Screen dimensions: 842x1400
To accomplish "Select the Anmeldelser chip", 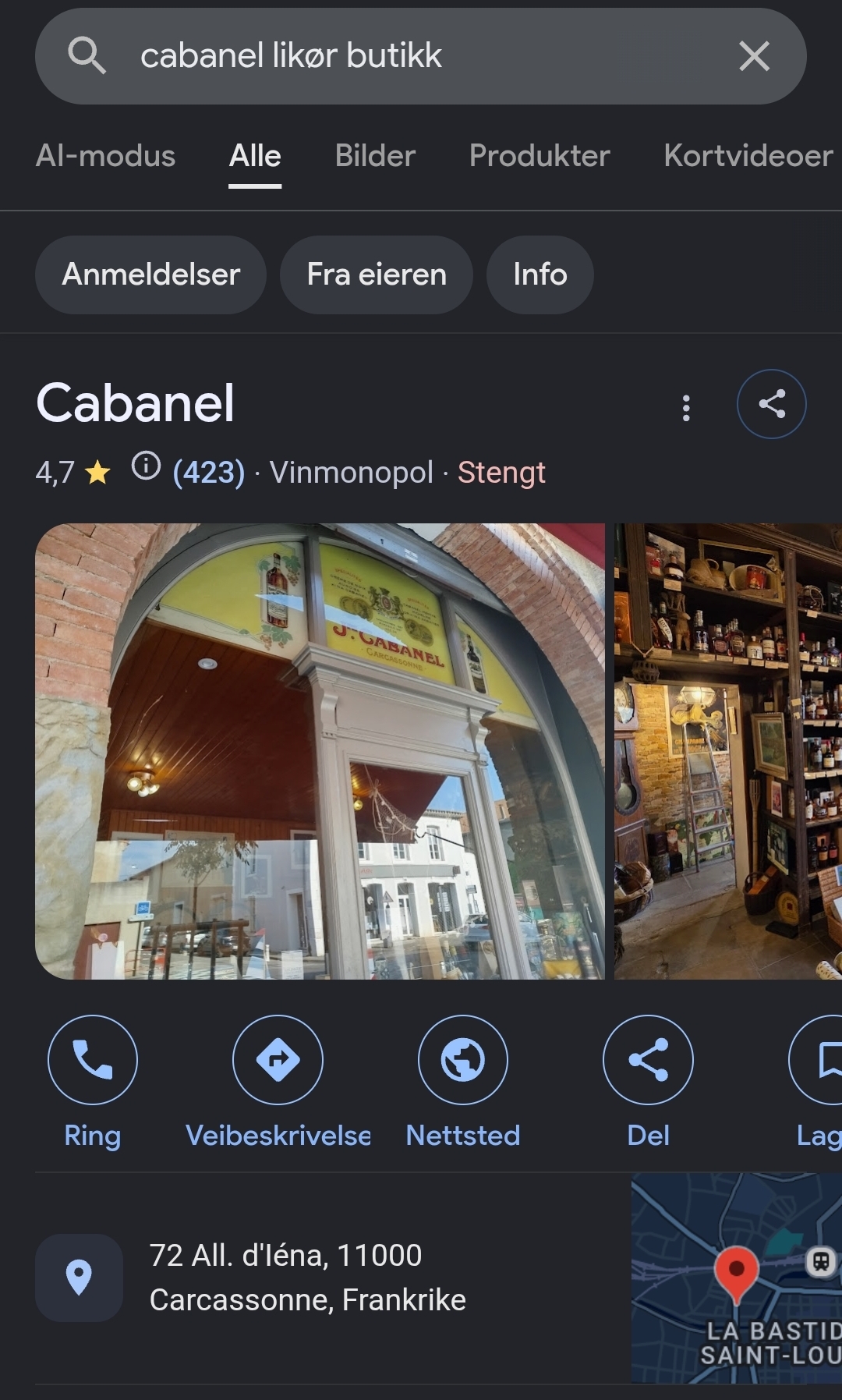I will coord(150,275).
